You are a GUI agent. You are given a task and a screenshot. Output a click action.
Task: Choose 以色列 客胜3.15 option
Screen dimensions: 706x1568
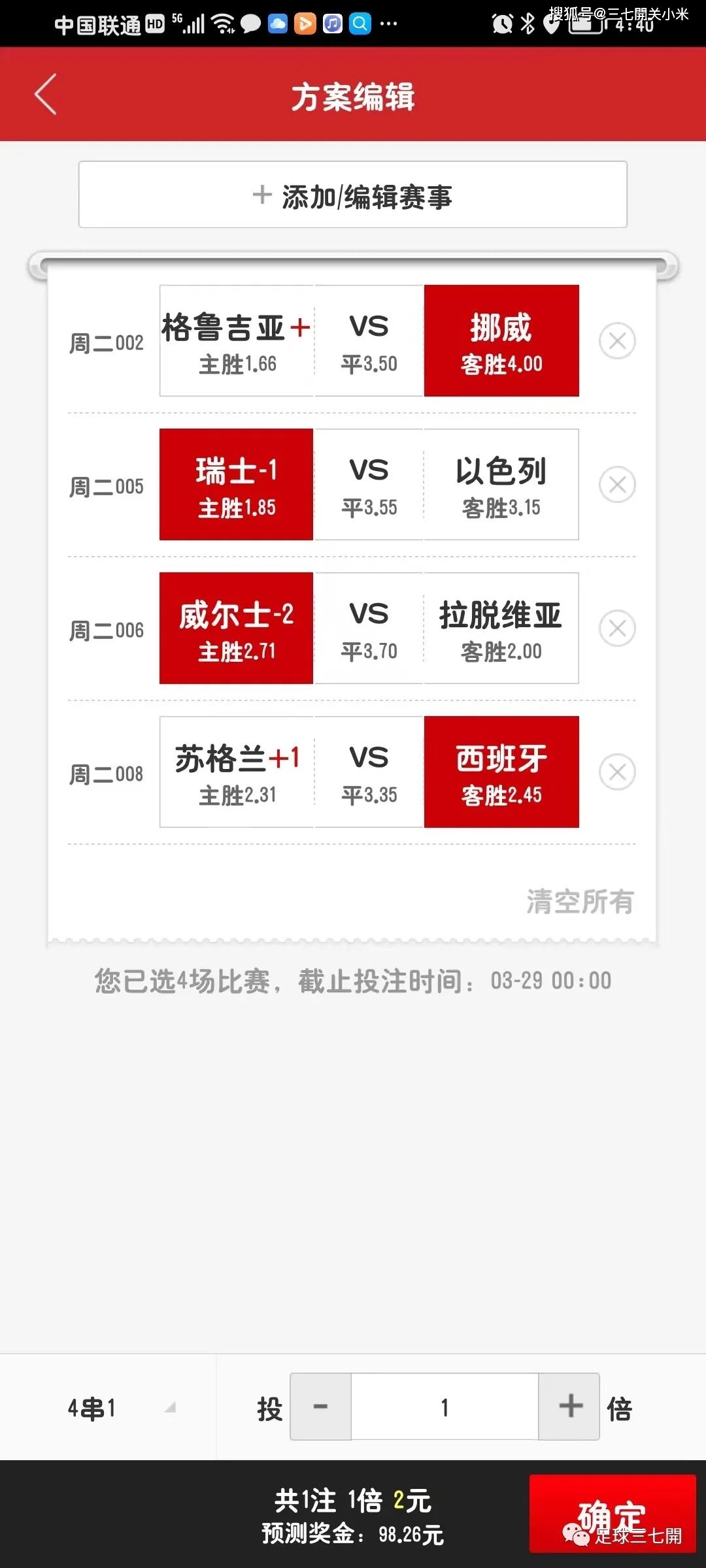coord(501,484)
